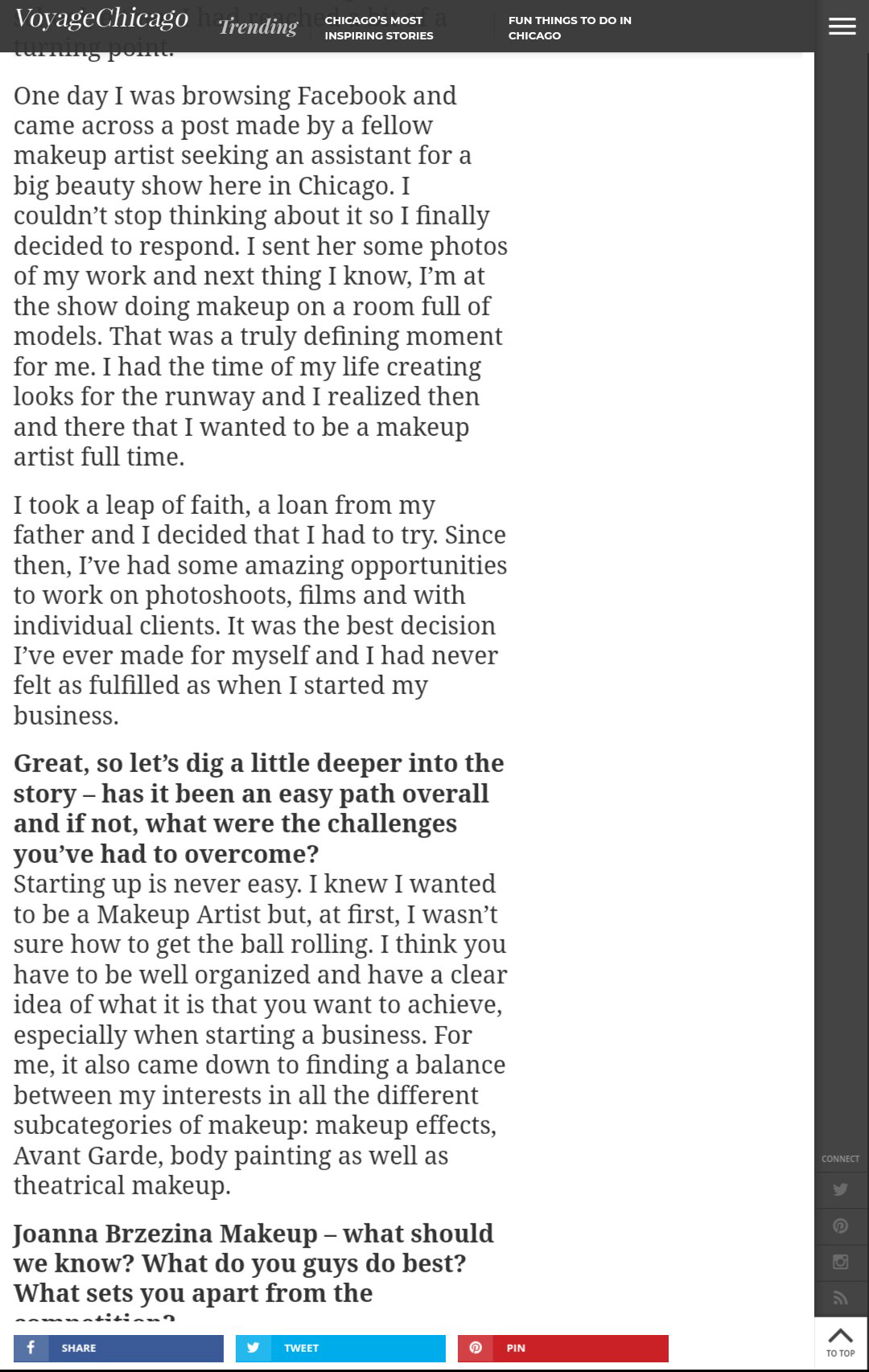The width and height of the screenshot is (869, 1372).
Task: Open Fun Things To Do In Chicago
Action: [569, 27]
